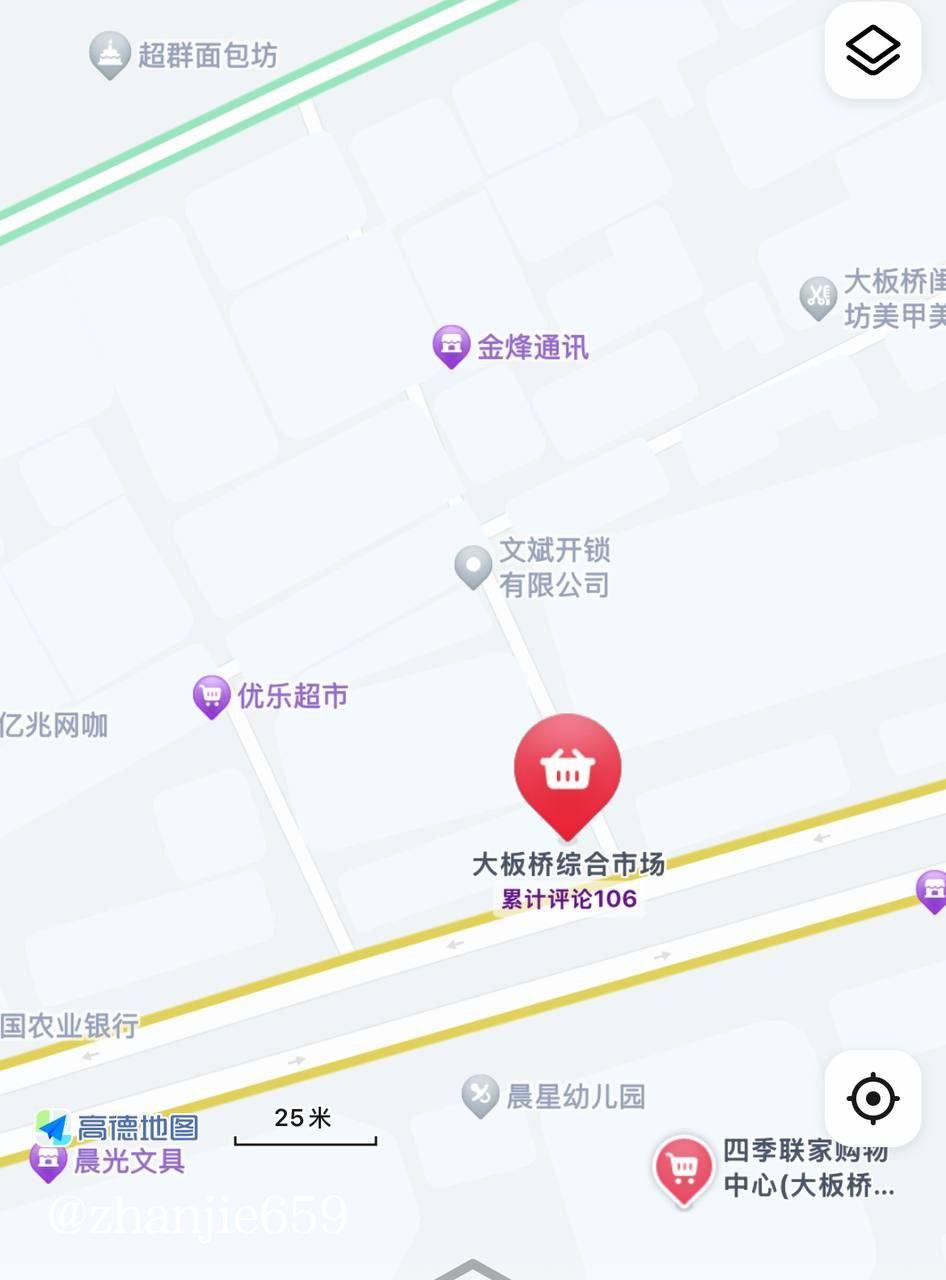Tap the 超群面包坊 bakery marker icon
The image size is (946, 1280).
coord(110,48)
